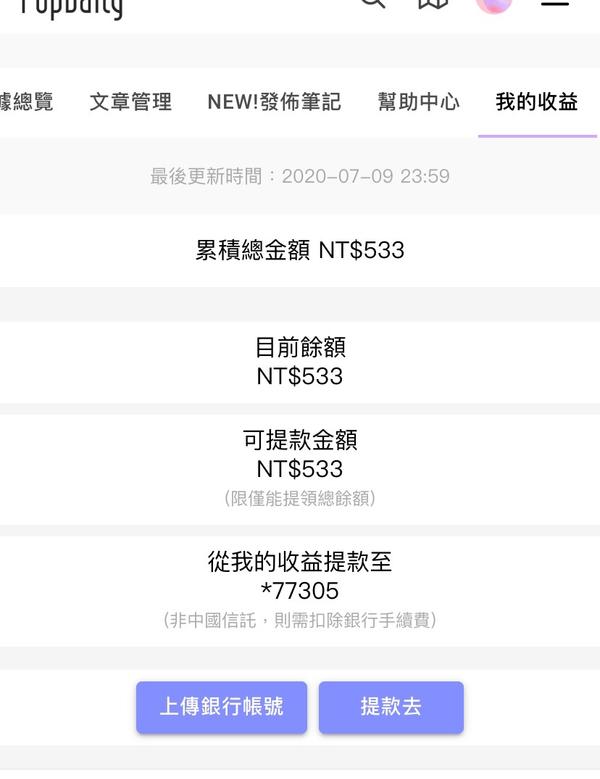Go to the 數據總覽 tab
Image resolution: width=600 pixels, height=779 pixels.
tap(26, 102)
